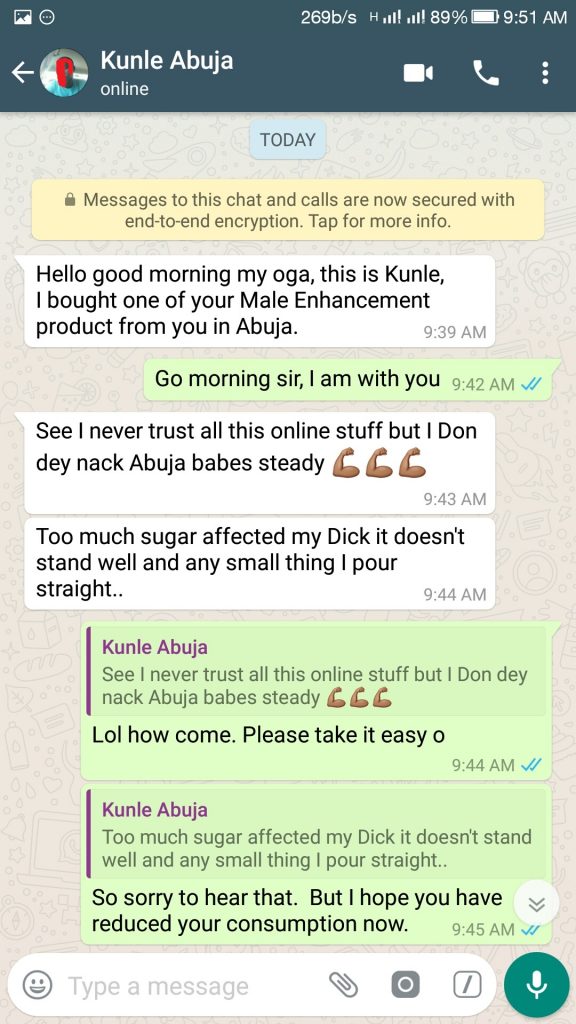
Task: Open the camera from the message bar
Action: pyautogui.click(x=405, y=985)
